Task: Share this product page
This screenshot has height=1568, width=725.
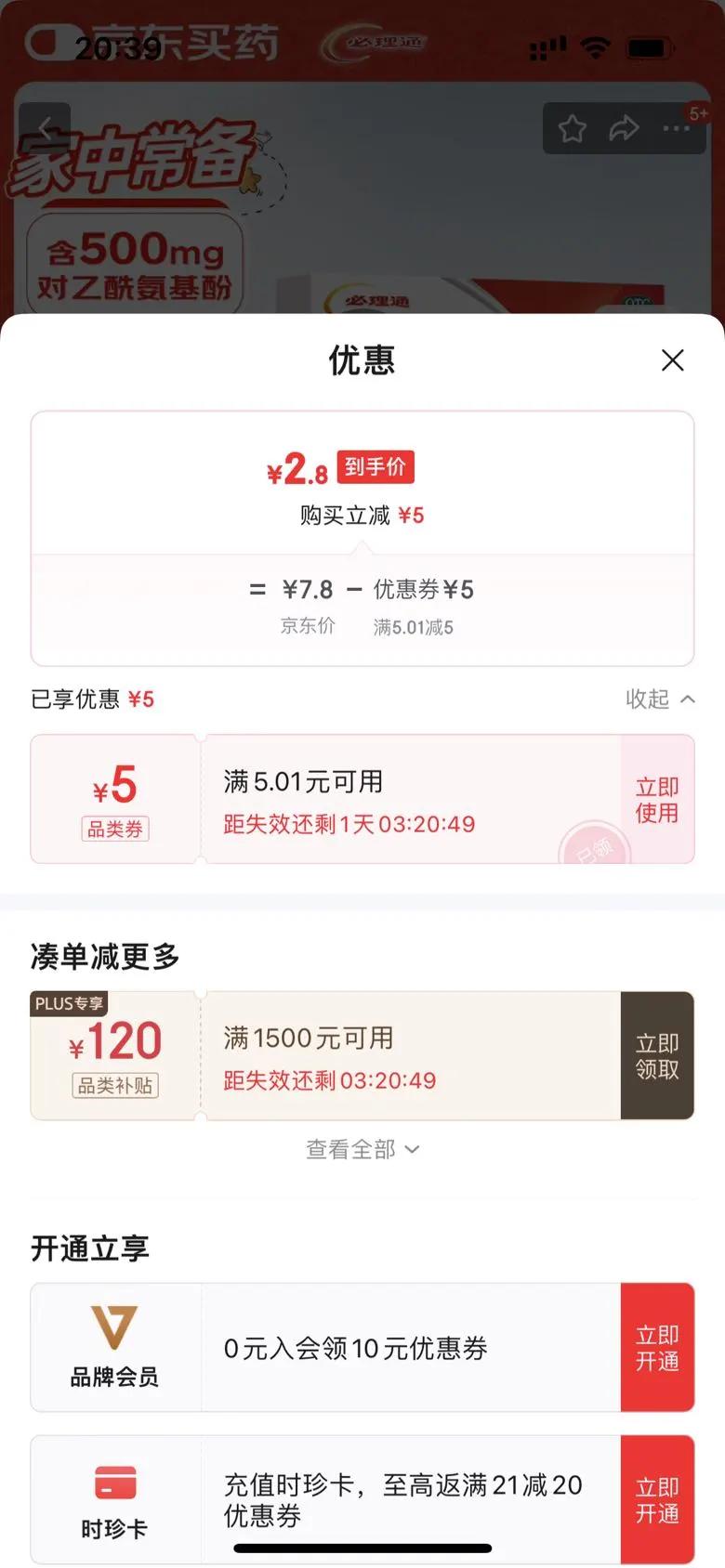Action: pos(624,128)
